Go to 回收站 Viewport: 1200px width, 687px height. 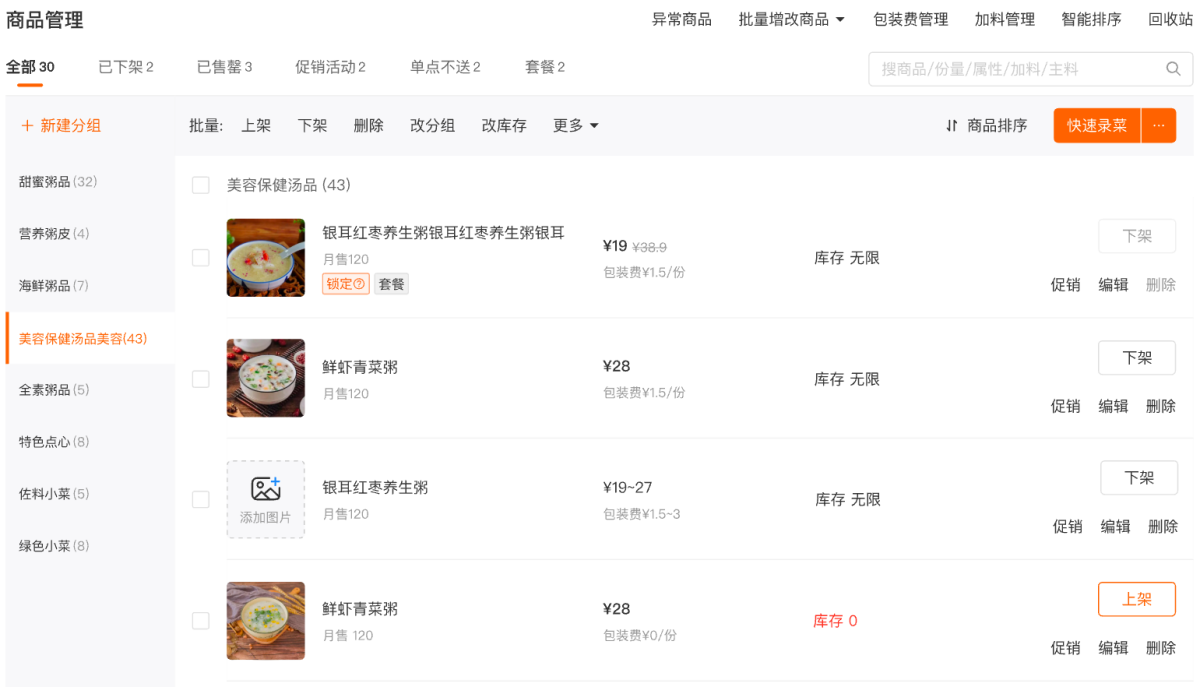1170,19
